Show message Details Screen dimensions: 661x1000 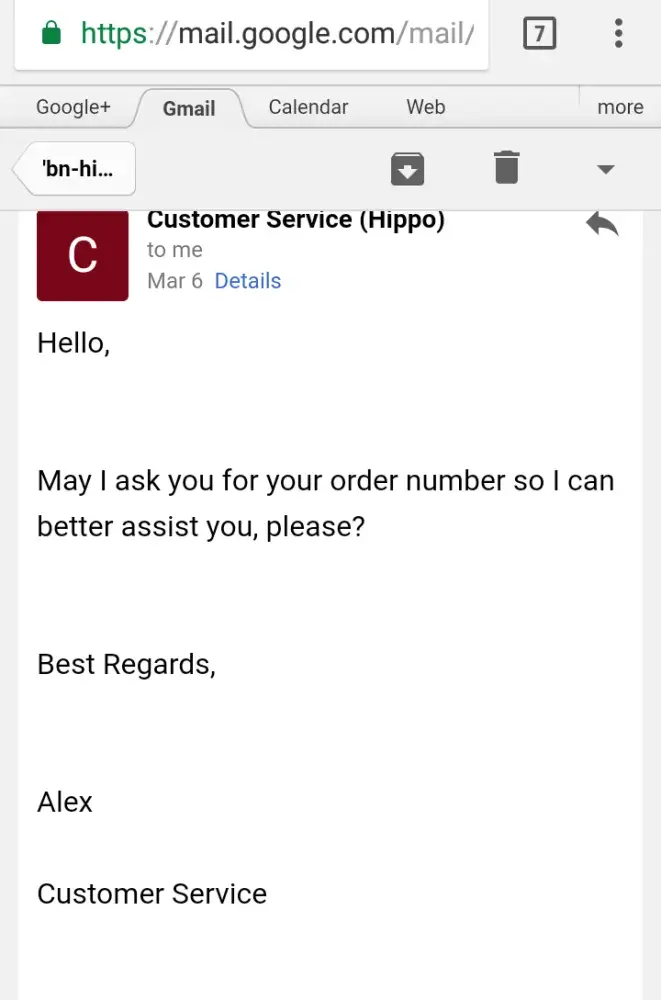[247, 281]
